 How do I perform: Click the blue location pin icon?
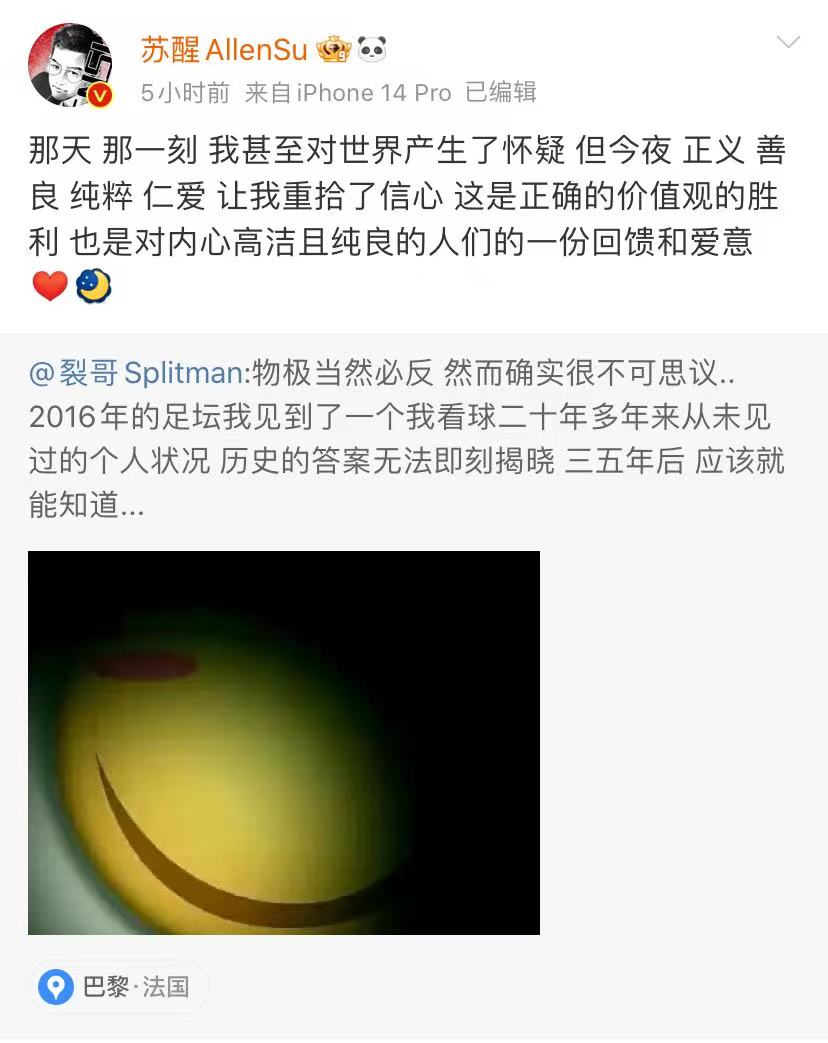55,985
